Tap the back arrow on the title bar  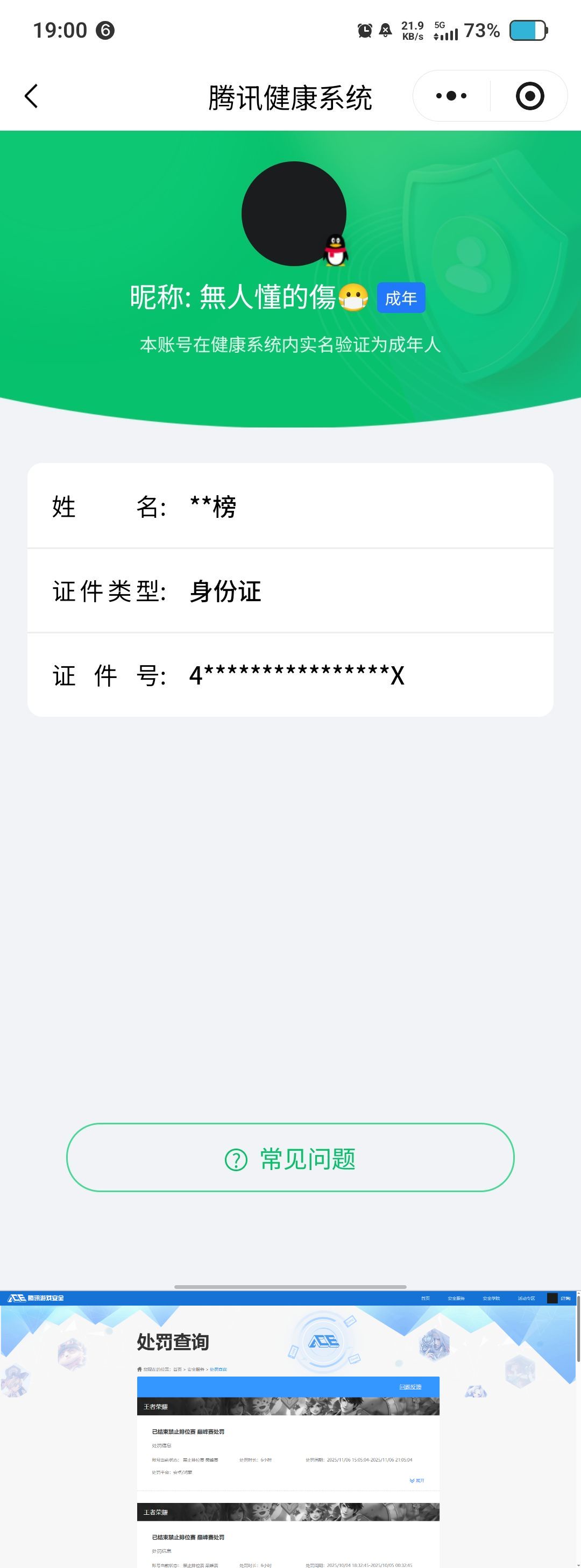(x=32, y=96)
